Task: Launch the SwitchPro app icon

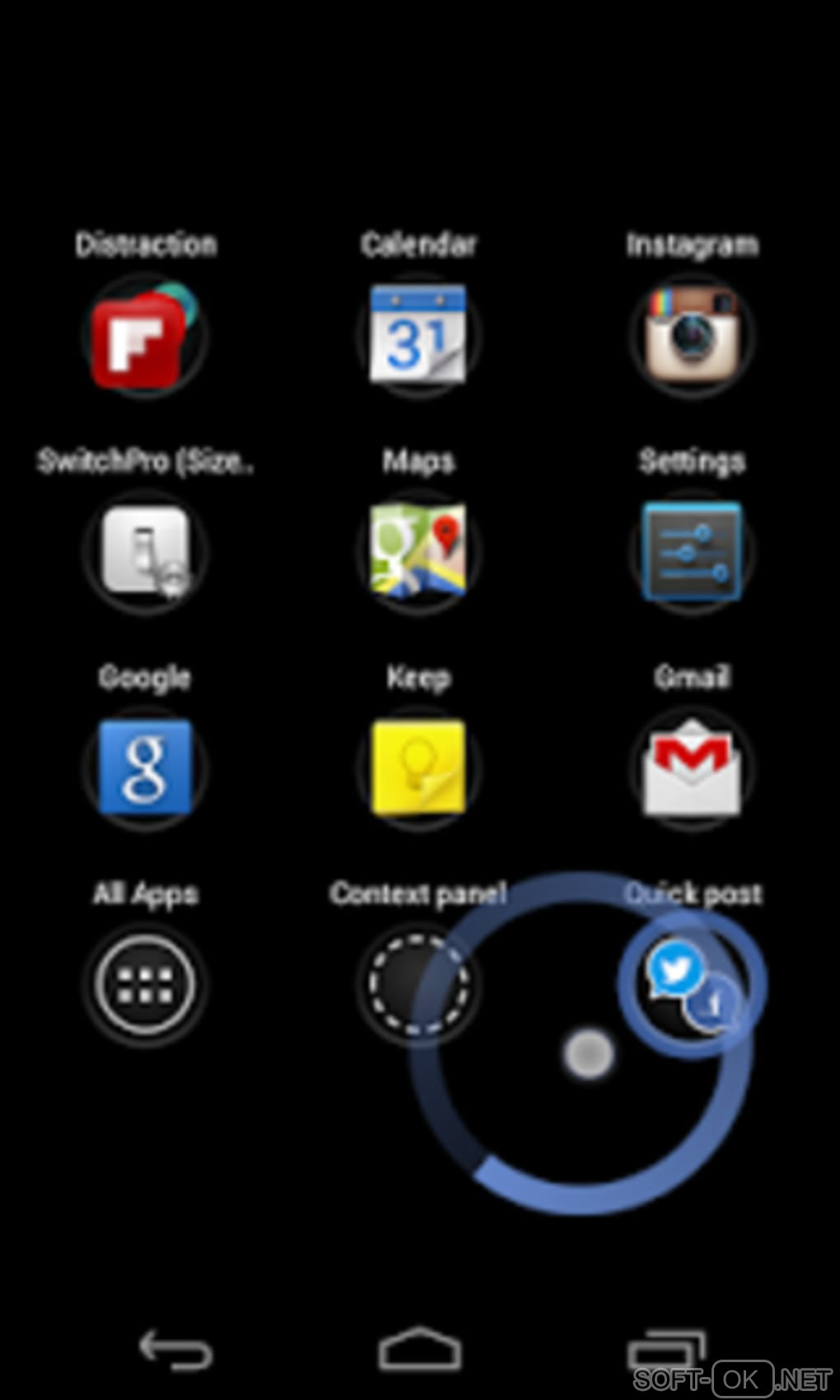Action: pos(145,550)
